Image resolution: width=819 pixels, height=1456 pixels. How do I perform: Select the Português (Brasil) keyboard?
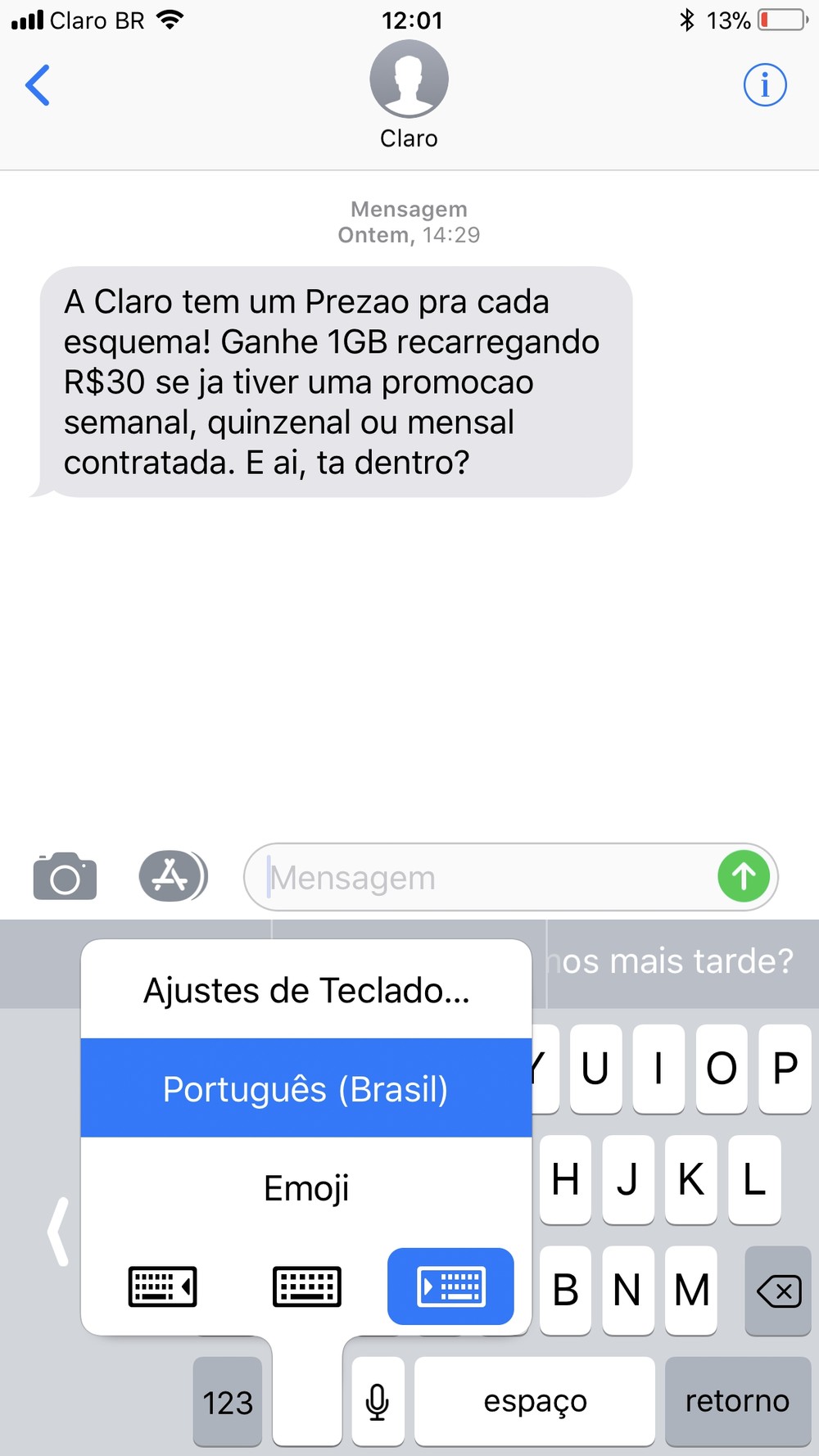tap(306, 1088)
